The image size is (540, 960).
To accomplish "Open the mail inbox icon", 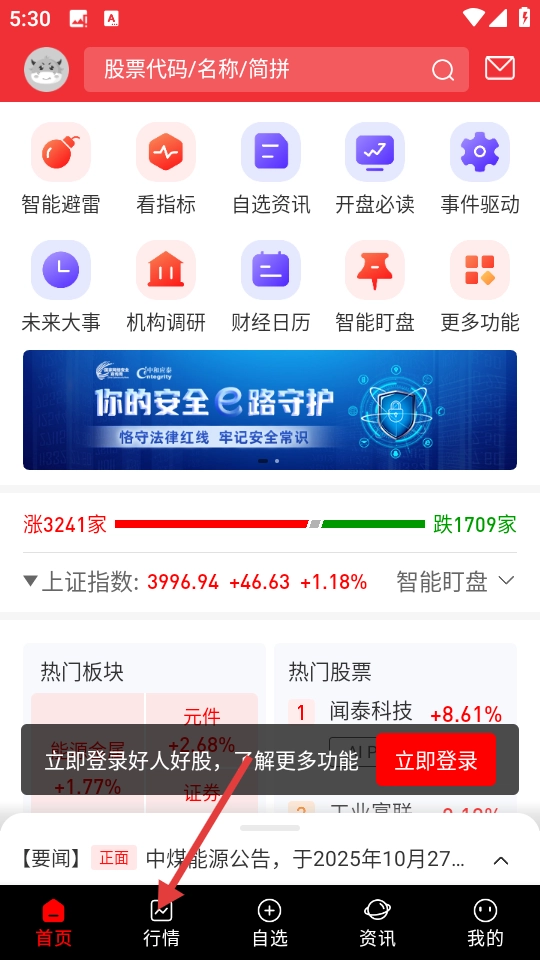I will (x=500, y=69).
